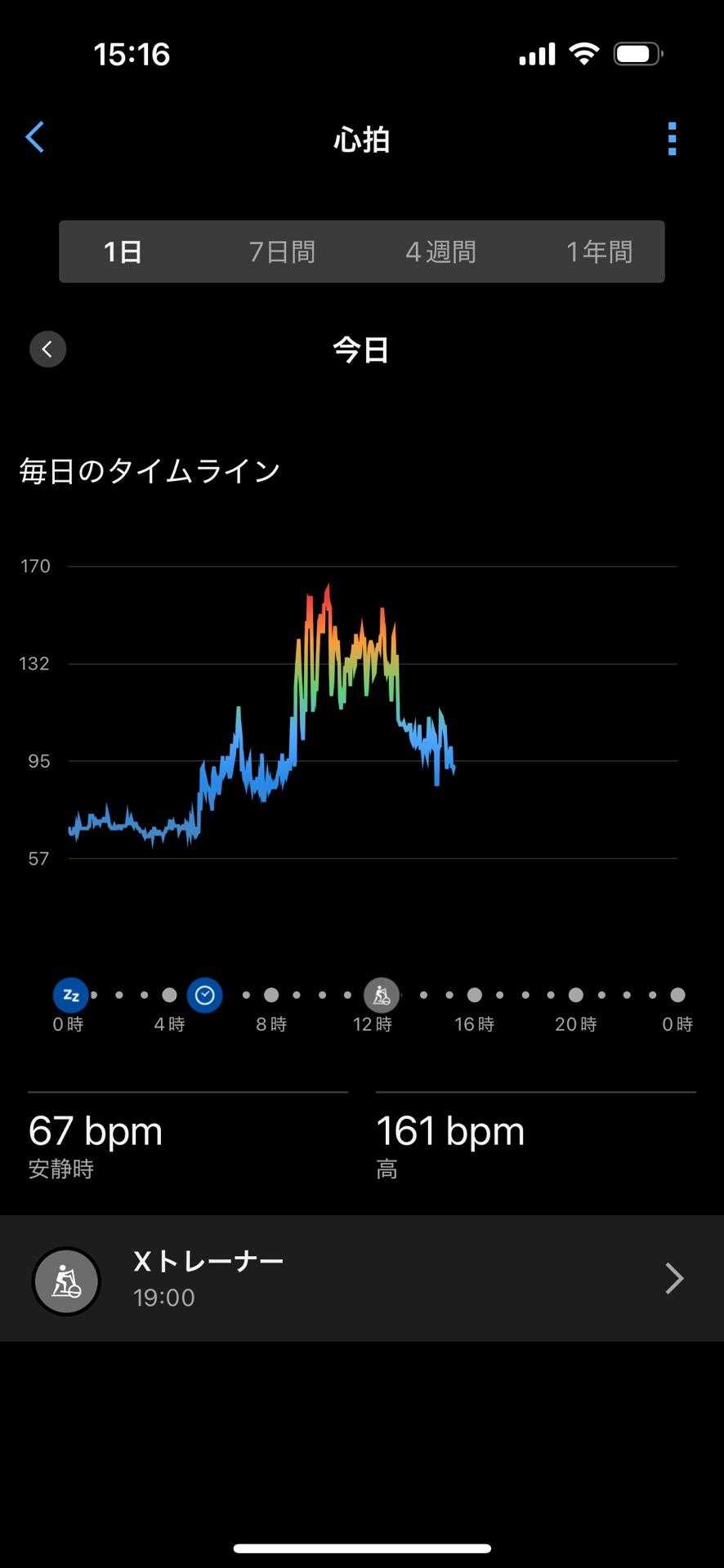Show the 1年間 heart rate view

coord(599,252)
